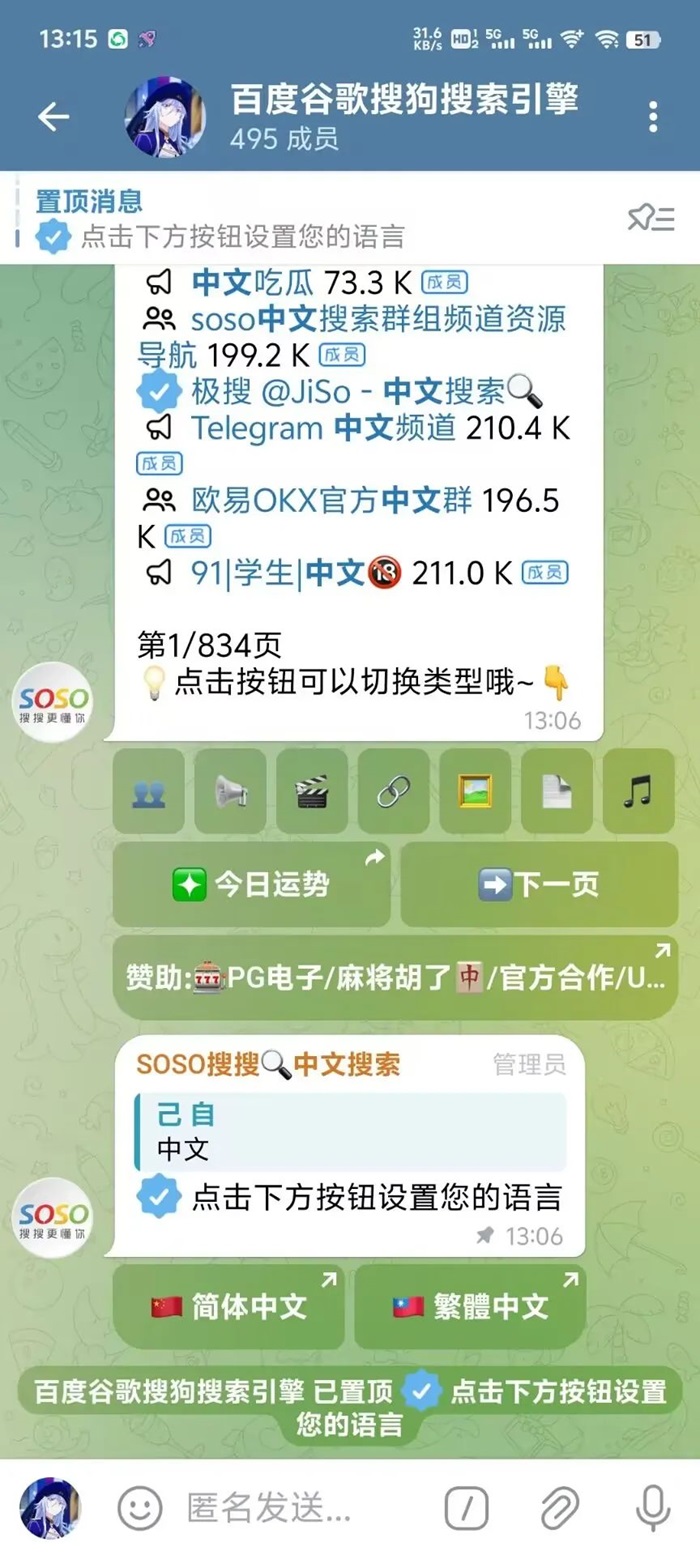Viewport: 700px width, 1555px height.
Task: Go to 下一页 next page
Action: 539,884
